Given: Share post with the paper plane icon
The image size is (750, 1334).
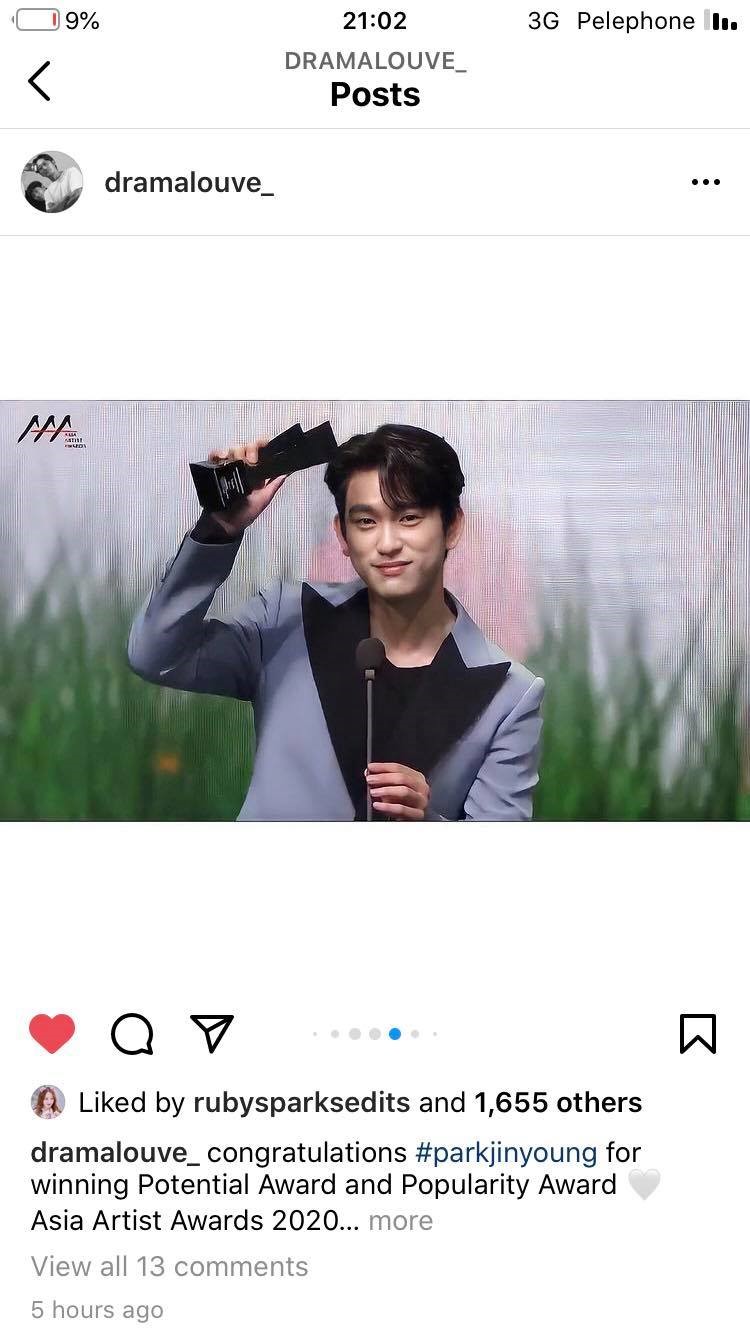Looking at the screenshot, I should tap(211, 1033).
